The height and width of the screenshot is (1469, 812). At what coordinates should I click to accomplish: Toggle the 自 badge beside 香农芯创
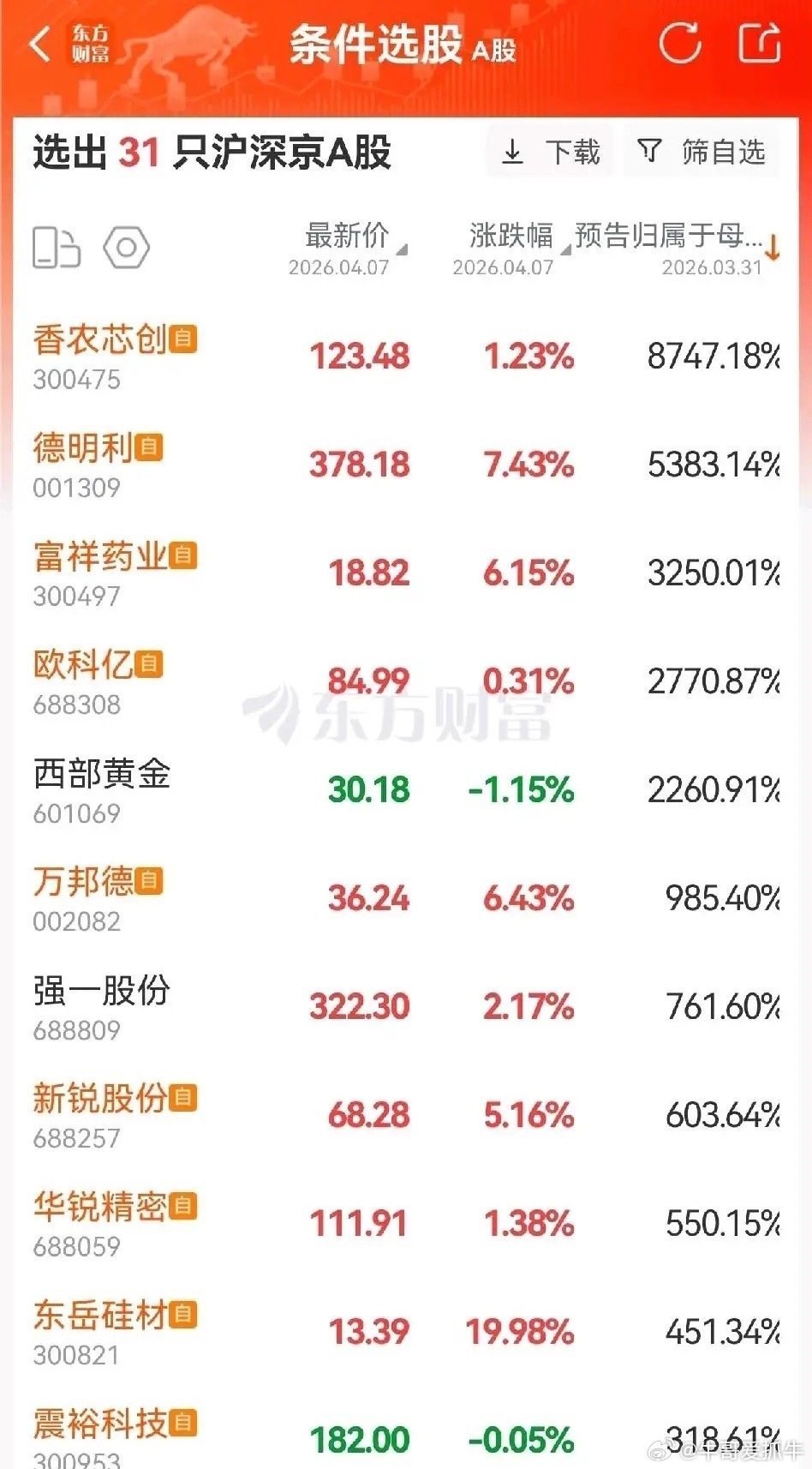(185, 339)
